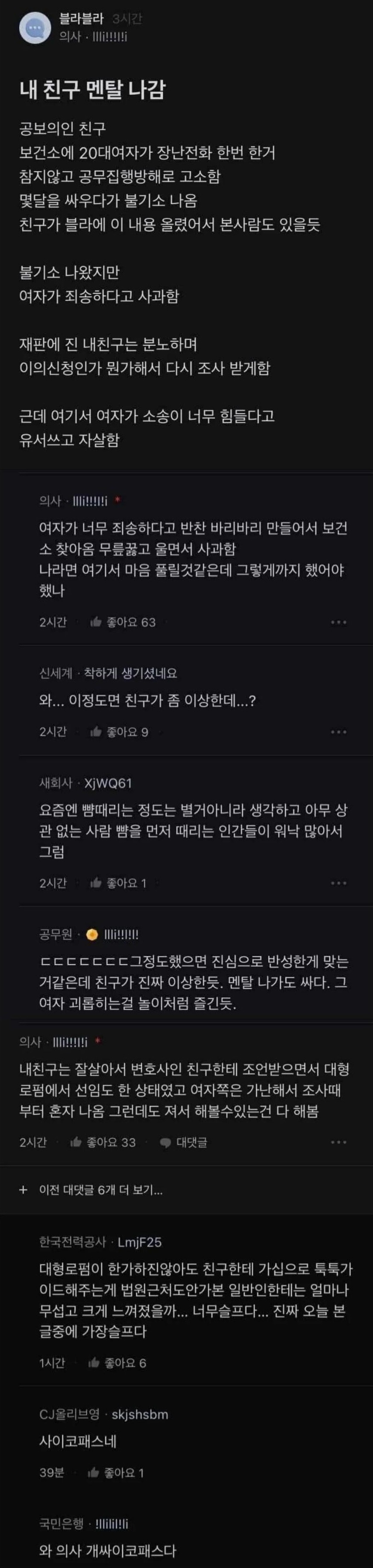Like the 신세계 user's comment
373x1568 pixels.
(x=119, y=731)
